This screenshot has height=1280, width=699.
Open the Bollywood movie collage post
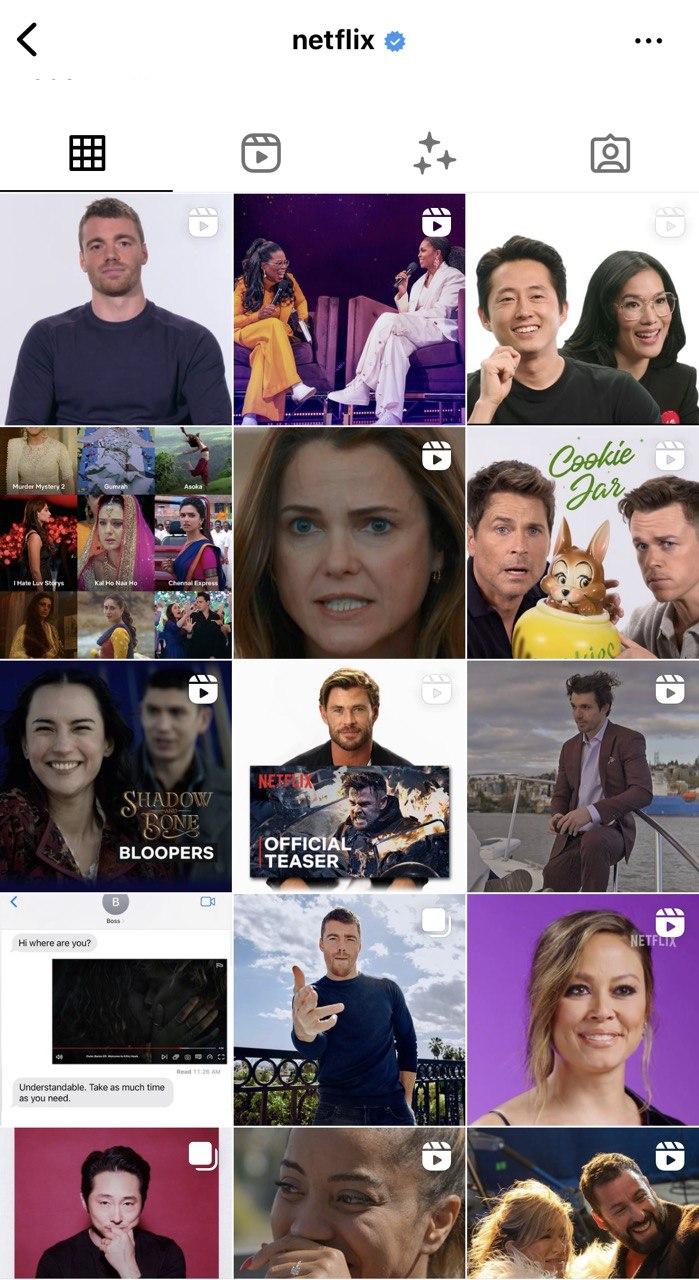115,543
